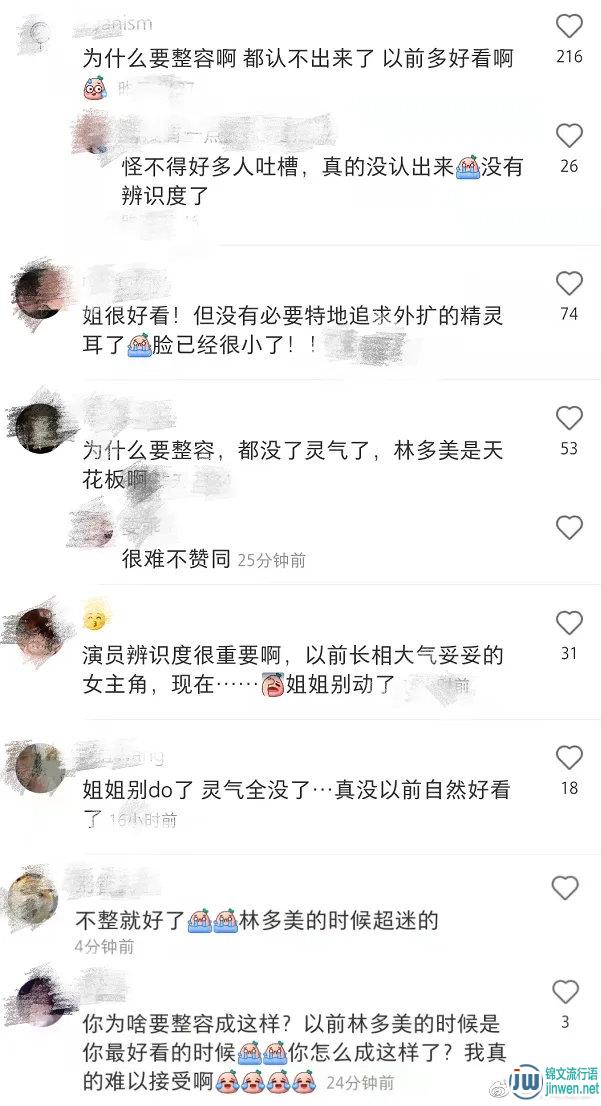The height and width of the screenshot is (1106, 601).
Task: Like the comment '不整就好了'
Action: (565, 888)
